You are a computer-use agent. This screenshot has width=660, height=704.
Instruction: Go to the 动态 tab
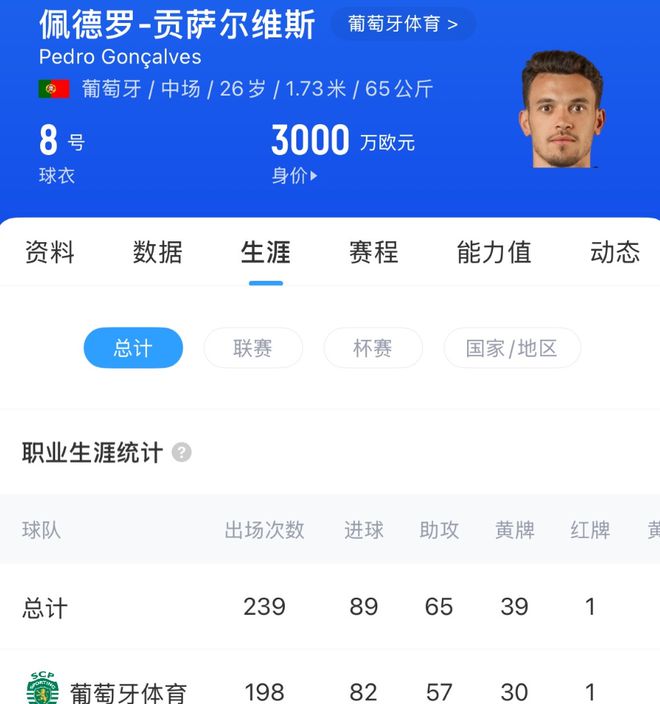tap(614, 252)
